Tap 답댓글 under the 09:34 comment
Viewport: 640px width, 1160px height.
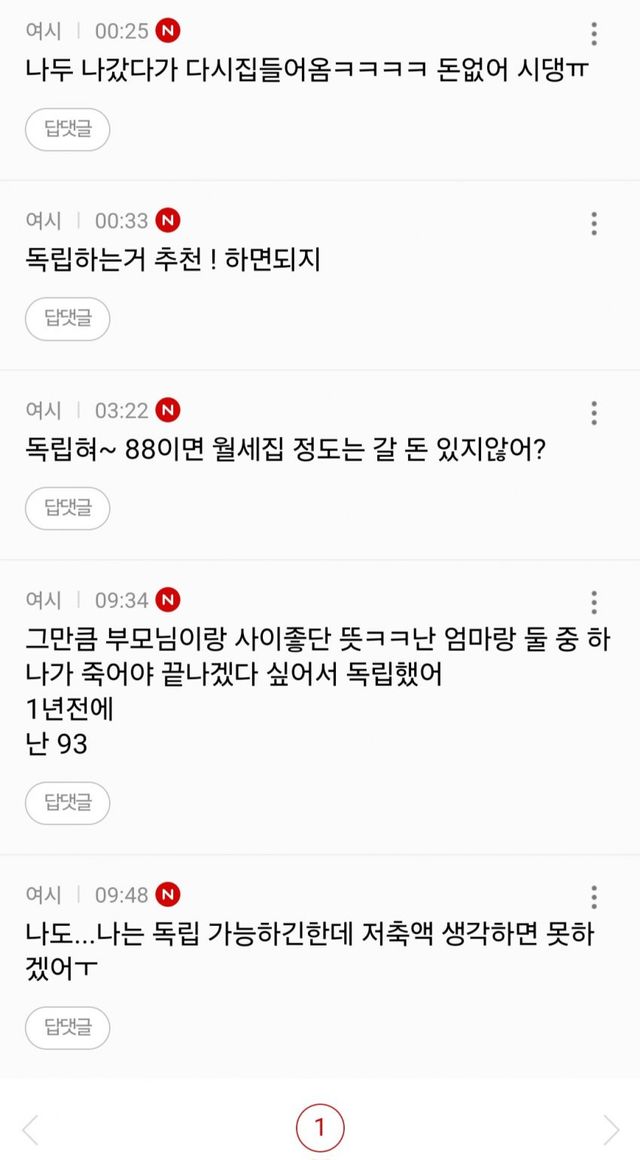pos(67,802)
